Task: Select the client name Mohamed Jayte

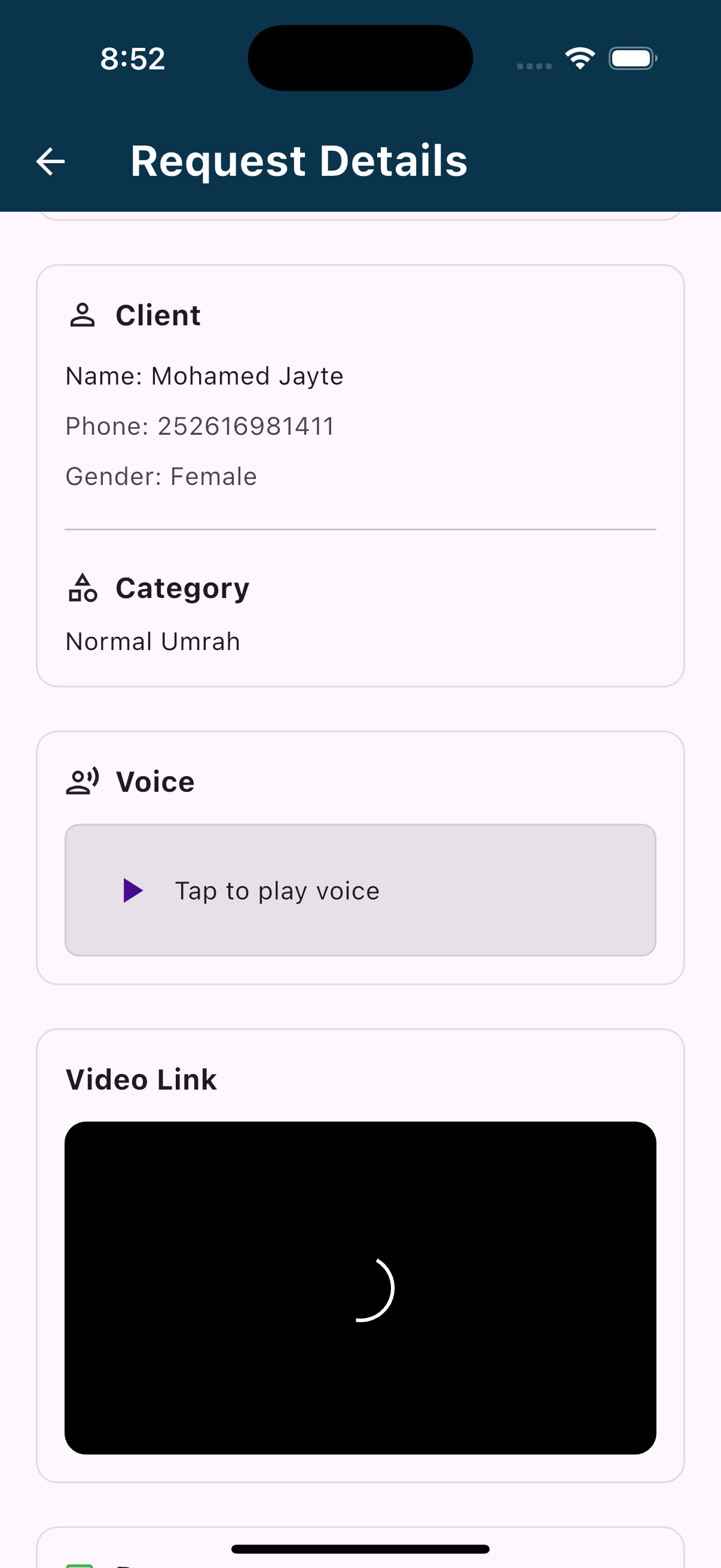Action: coord(204,376)
